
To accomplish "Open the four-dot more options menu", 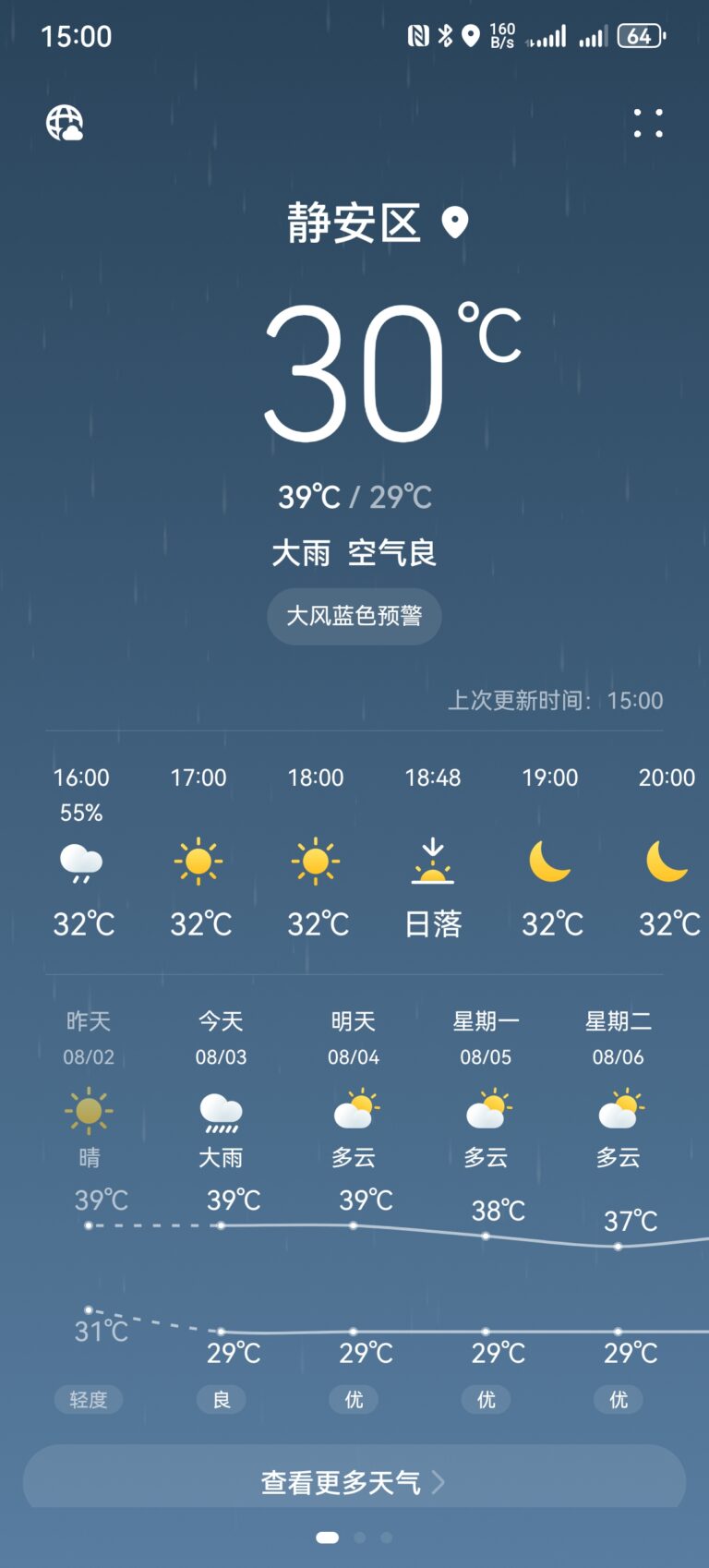I will (x=648, y=123).
